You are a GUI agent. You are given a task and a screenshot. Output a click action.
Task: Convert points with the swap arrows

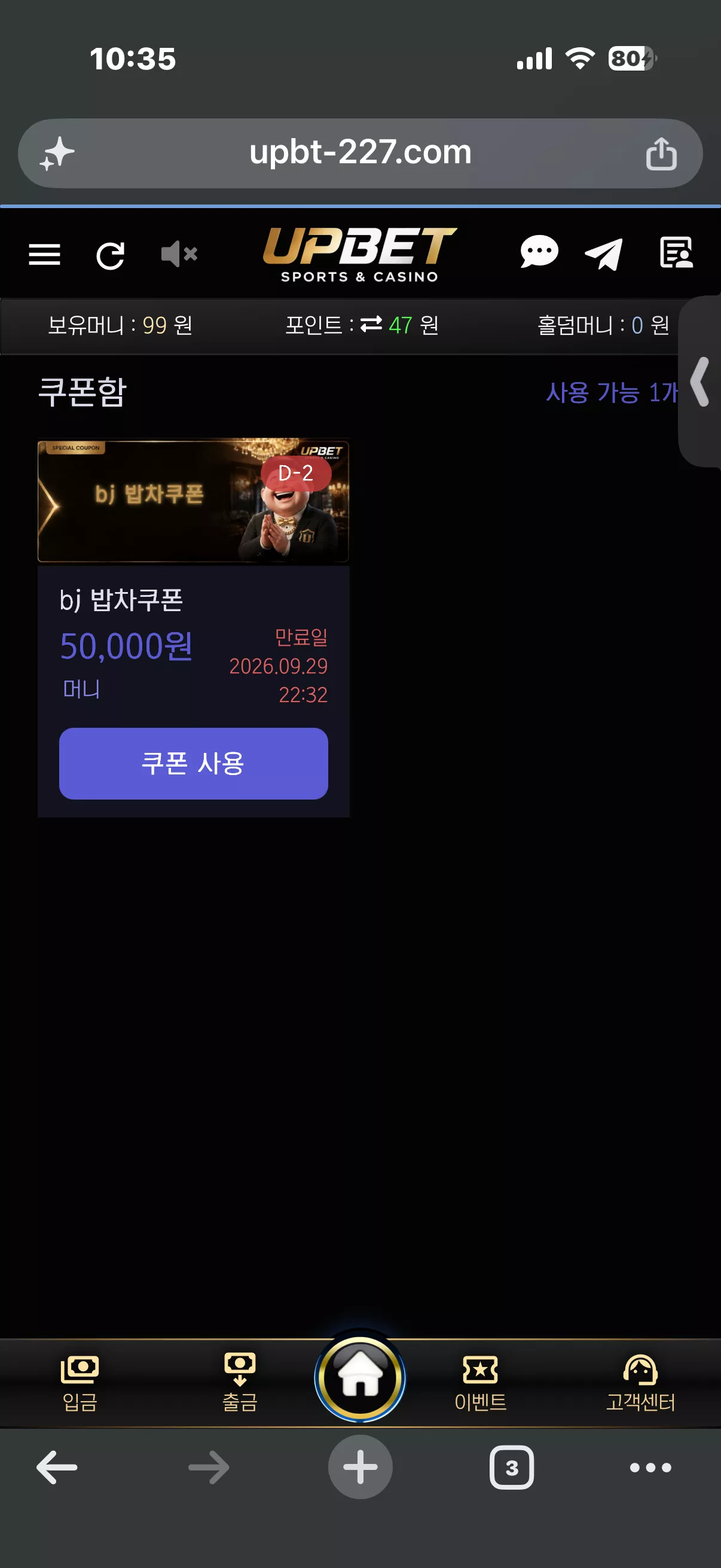[x=371, y=324]
